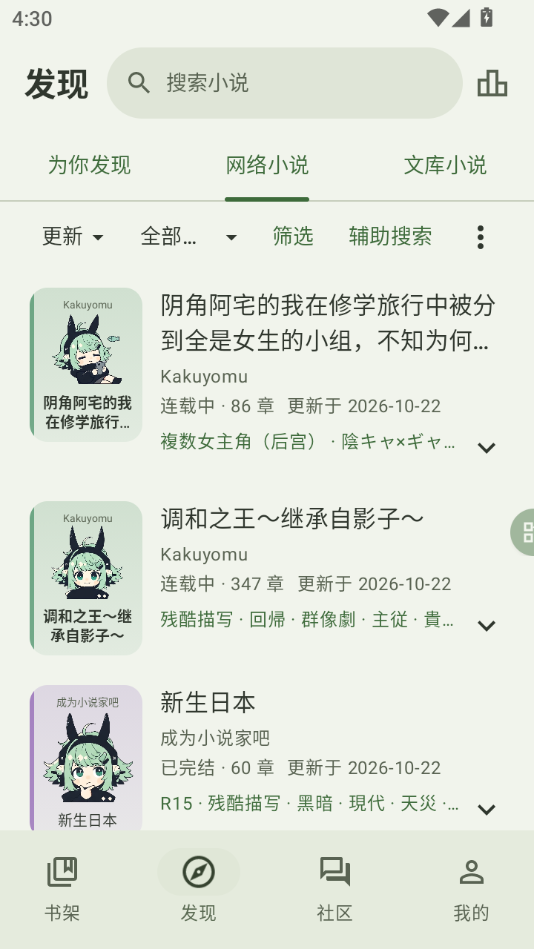Tap the 搜索小说 search box
Viewport: 534px width, 949px height.
point(285,83)
